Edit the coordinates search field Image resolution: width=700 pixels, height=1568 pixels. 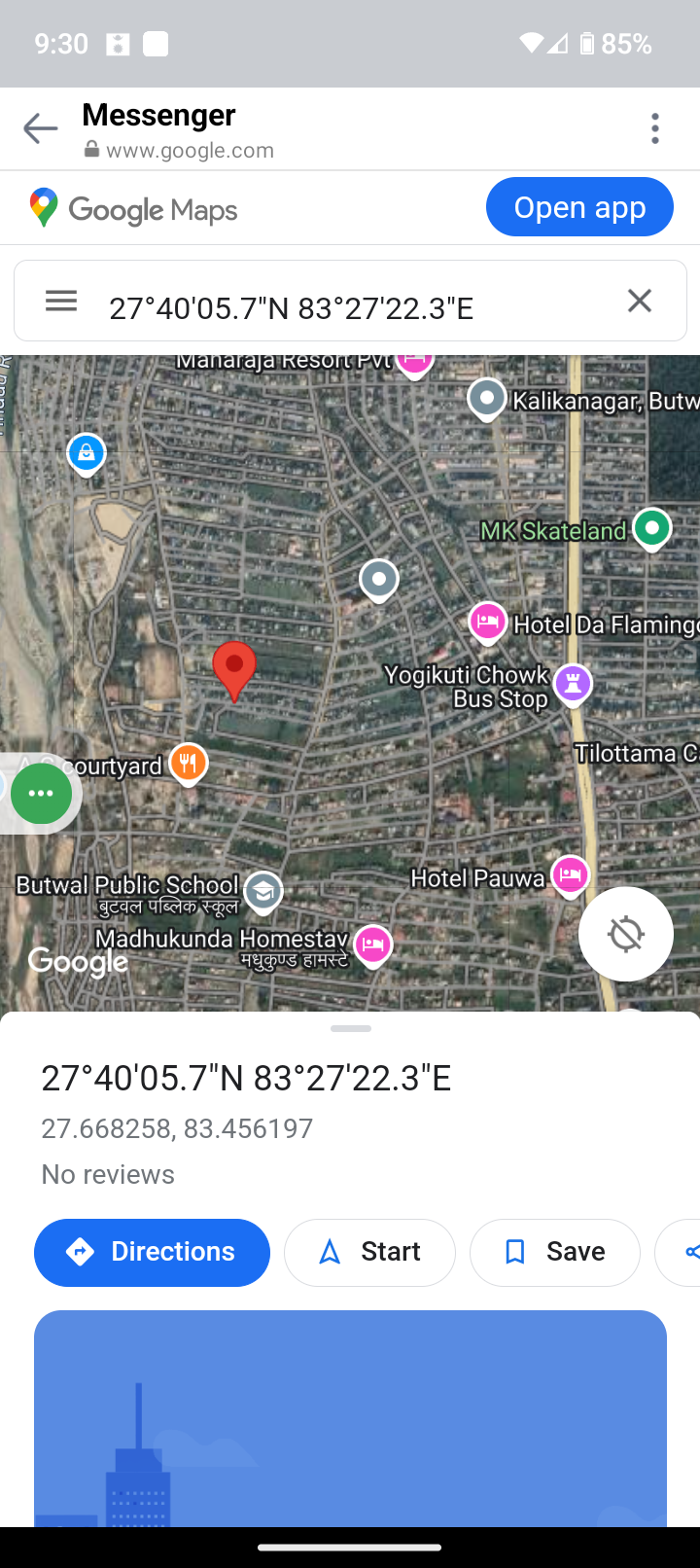click(x=350, y=307)
